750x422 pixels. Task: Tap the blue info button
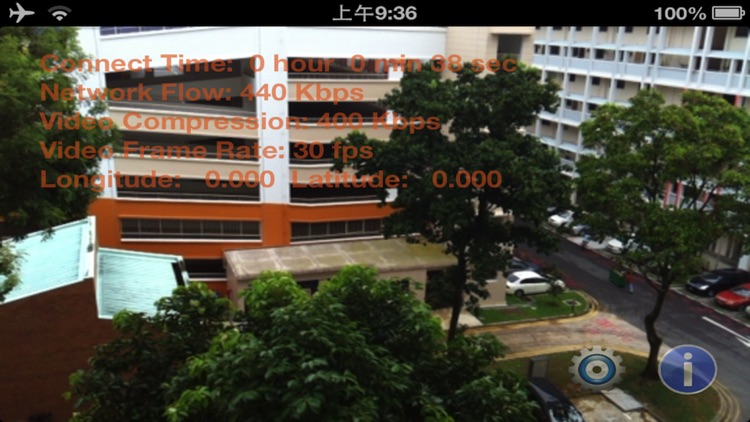click(688, 369)
